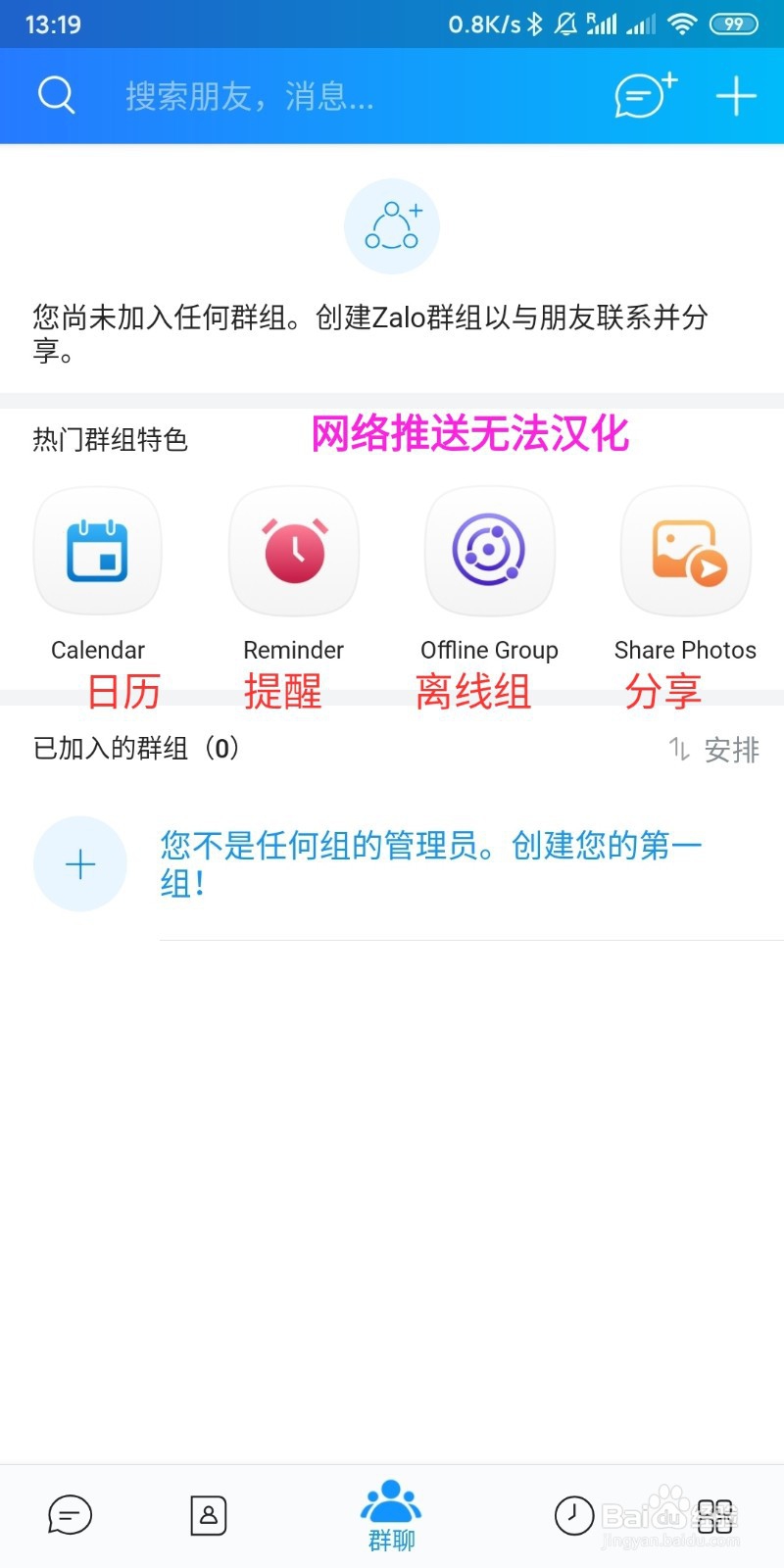
Task: Open the contacts icon in bottom bar
Action: [208, 1514]
